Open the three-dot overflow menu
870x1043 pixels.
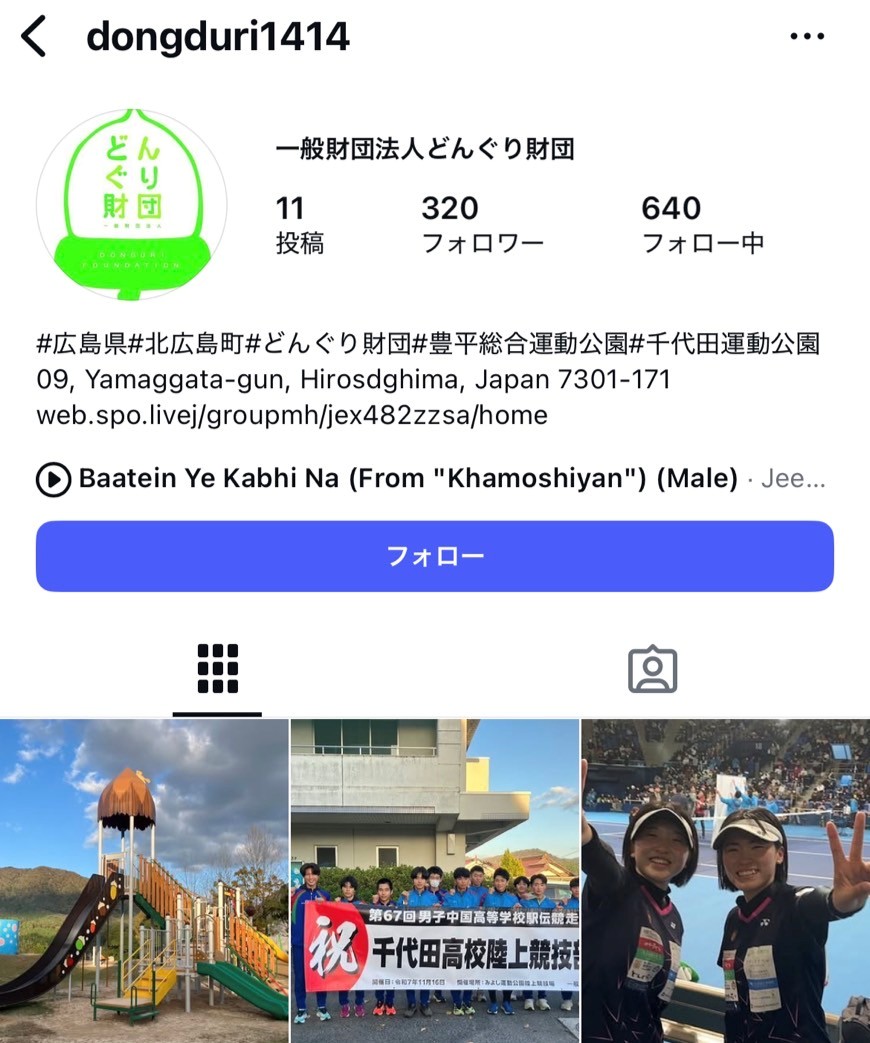806,37
